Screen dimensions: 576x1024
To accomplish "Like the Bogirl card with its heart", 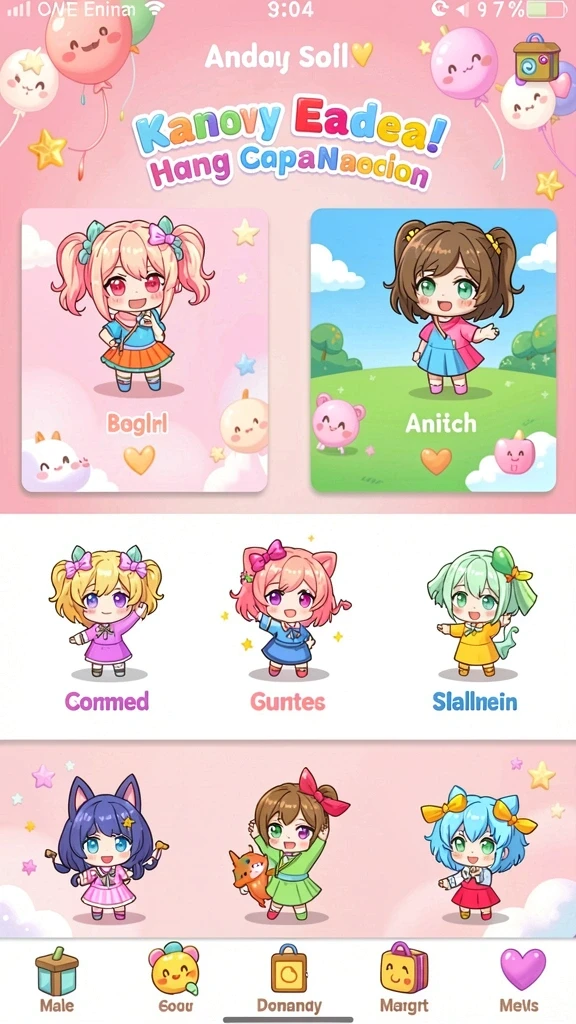I will [139, 460].
